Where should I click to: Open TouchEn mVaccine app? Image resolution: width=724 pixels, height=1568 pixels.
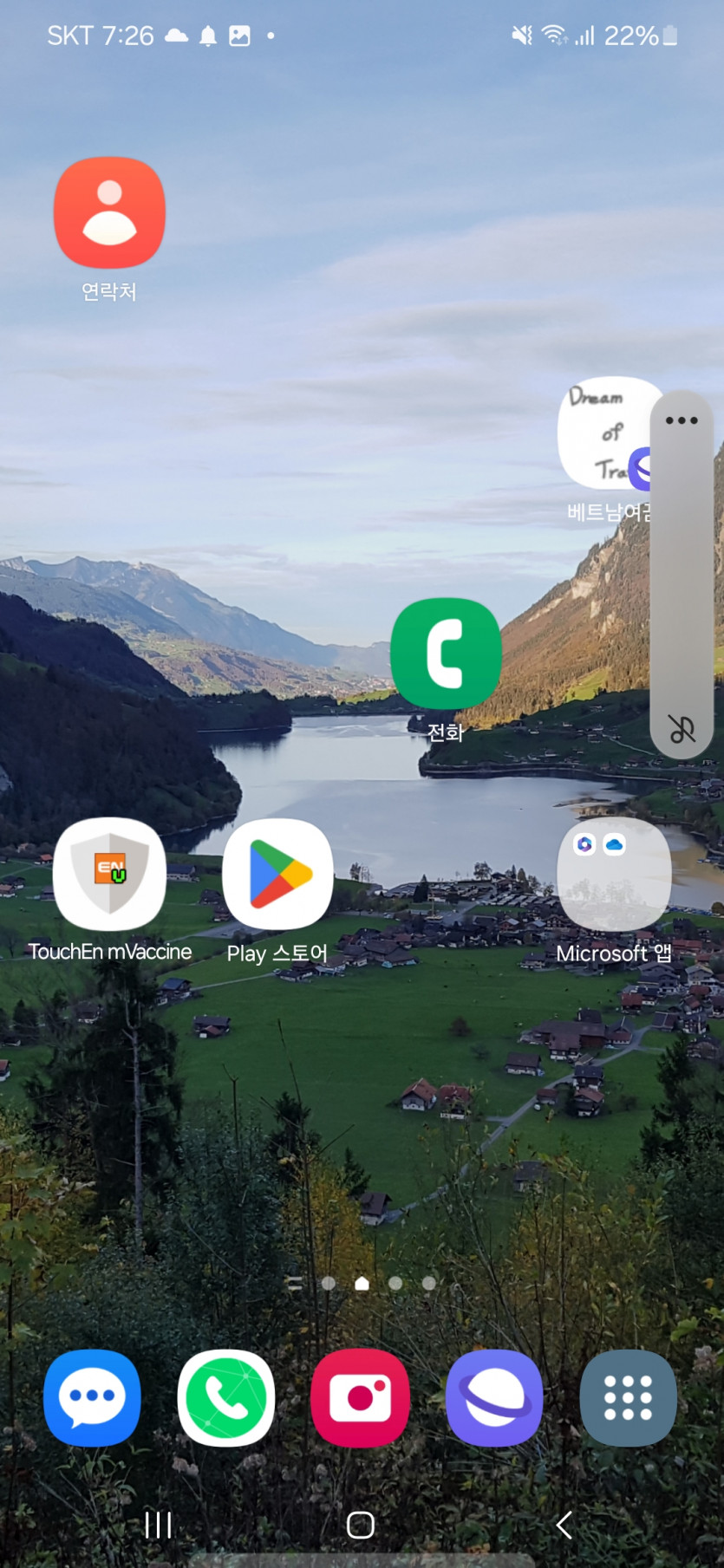[109, 875]
